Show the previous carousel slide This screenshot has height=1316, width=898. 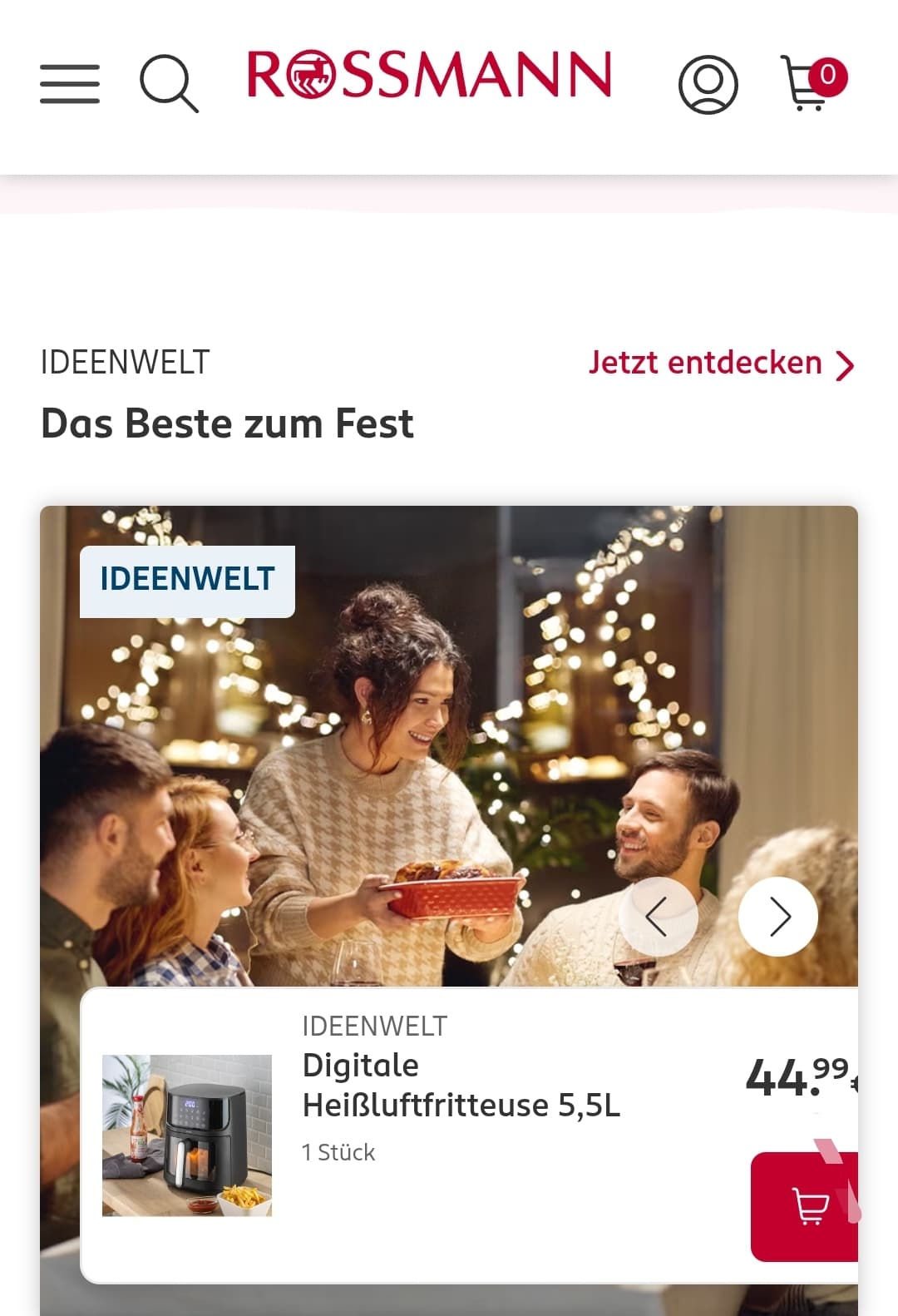658,917
